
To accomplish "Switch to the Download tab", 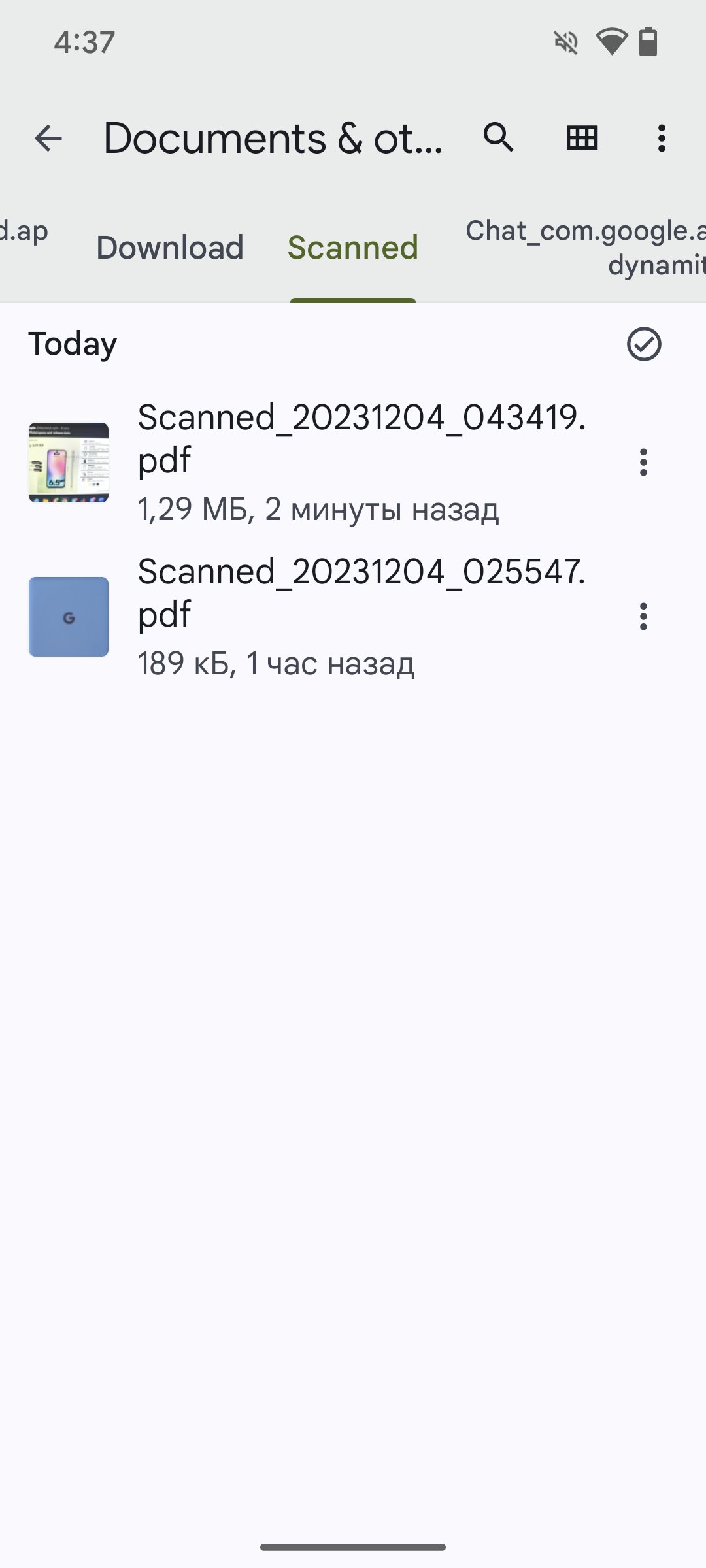I will tap(170, 248).
